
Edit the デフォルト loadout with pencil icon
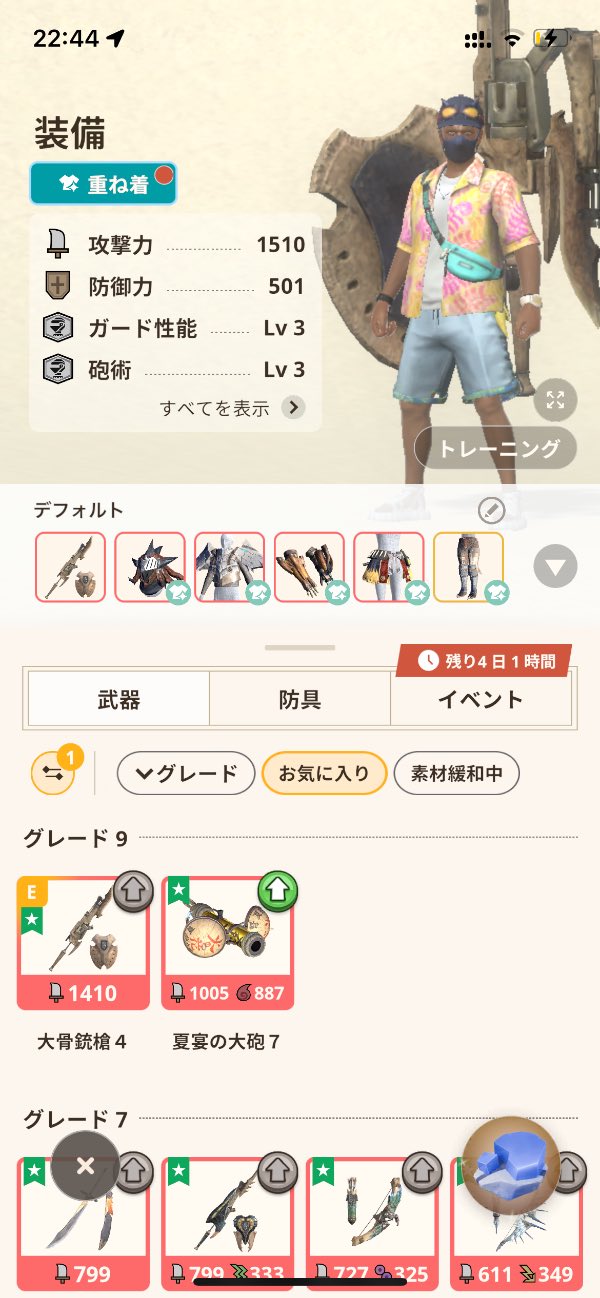click(x=491, y=511)
